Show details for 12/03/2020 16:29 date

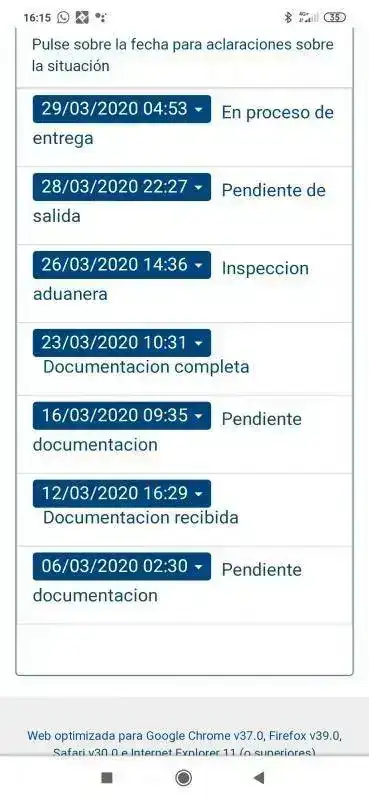[x=122, y=493]
